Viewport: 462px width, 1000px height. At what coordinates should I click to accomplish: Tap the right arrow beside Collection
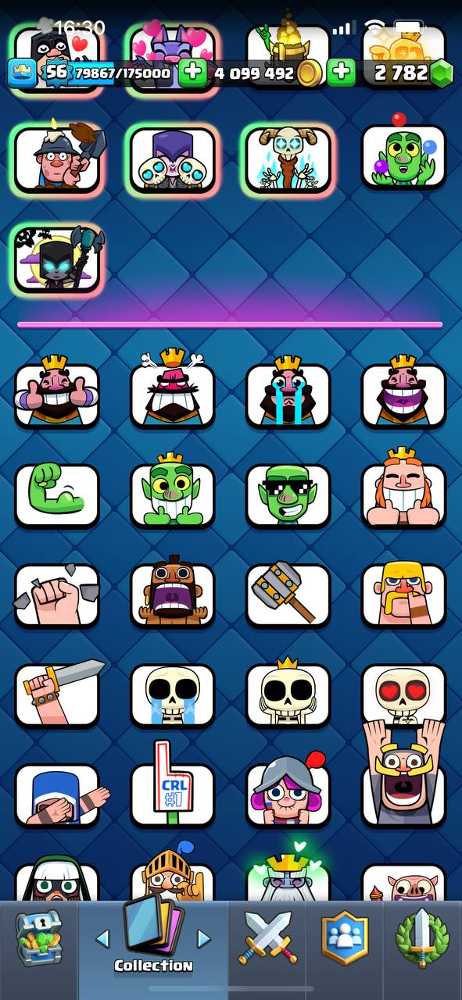click(204, 938)
